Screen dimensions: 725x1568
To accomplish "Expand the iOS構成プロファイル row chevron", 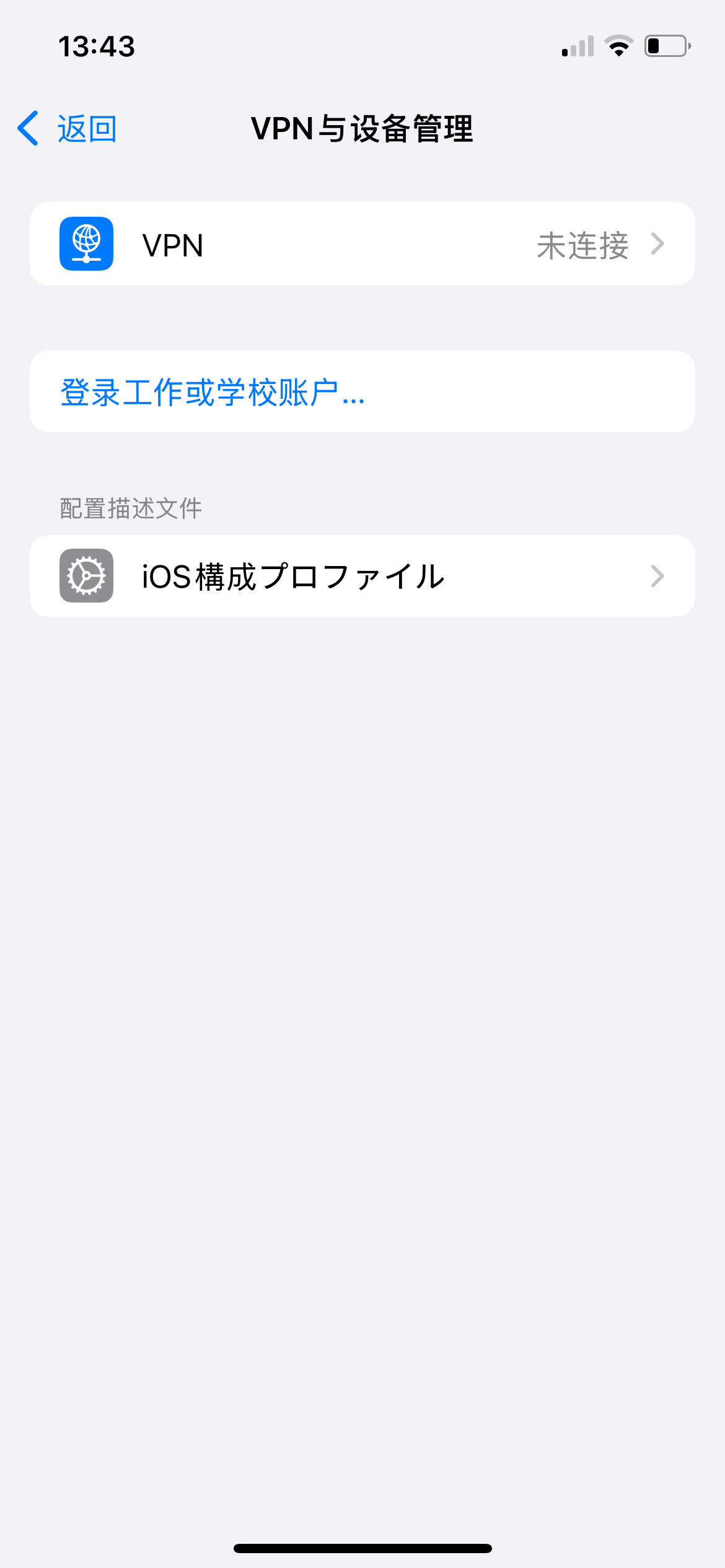I will (658, 575).
